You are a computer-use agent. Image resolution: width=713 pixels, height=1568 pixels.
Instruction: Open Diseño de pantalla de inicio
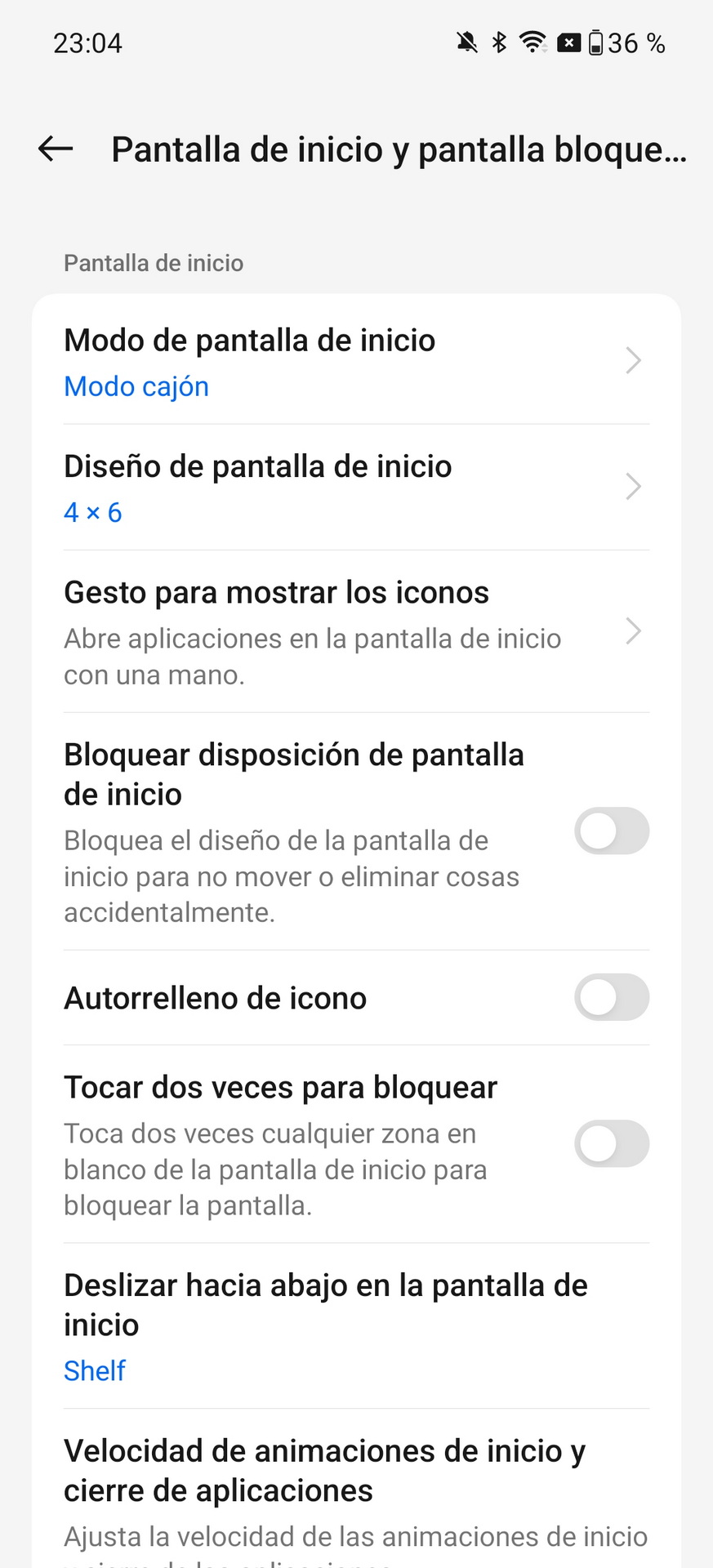(356, 488)
